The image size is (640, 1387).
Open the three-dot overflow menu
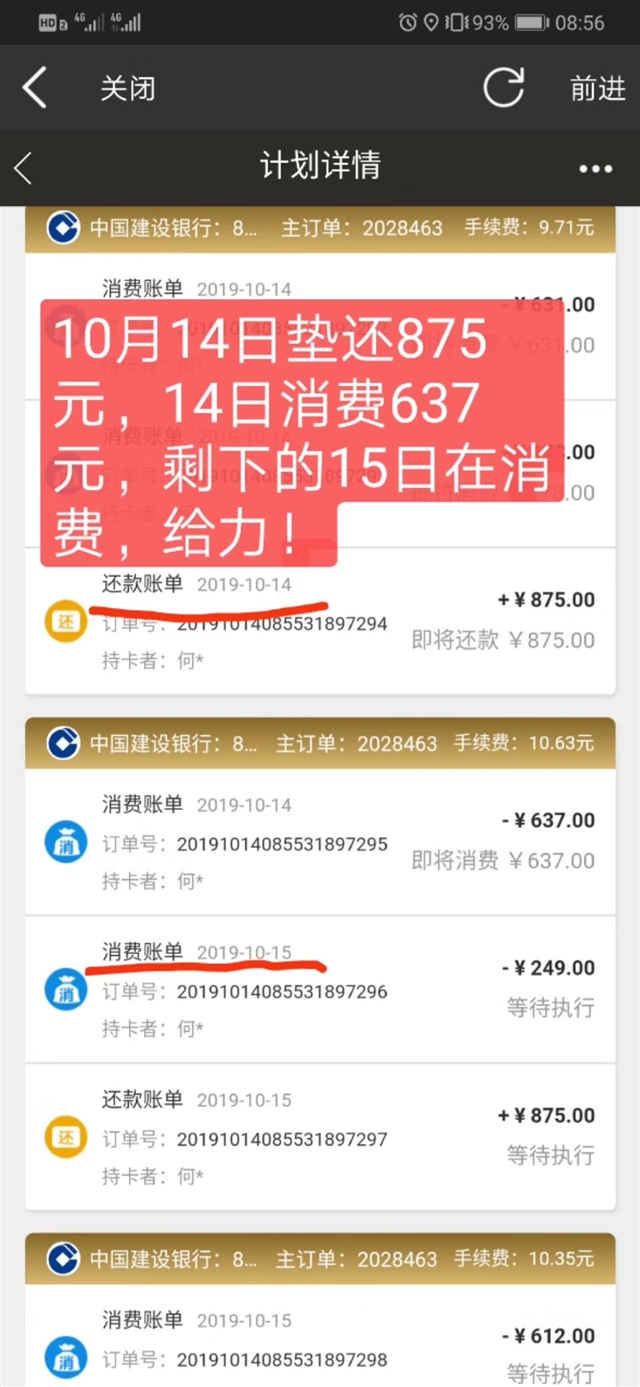[595, 169]
